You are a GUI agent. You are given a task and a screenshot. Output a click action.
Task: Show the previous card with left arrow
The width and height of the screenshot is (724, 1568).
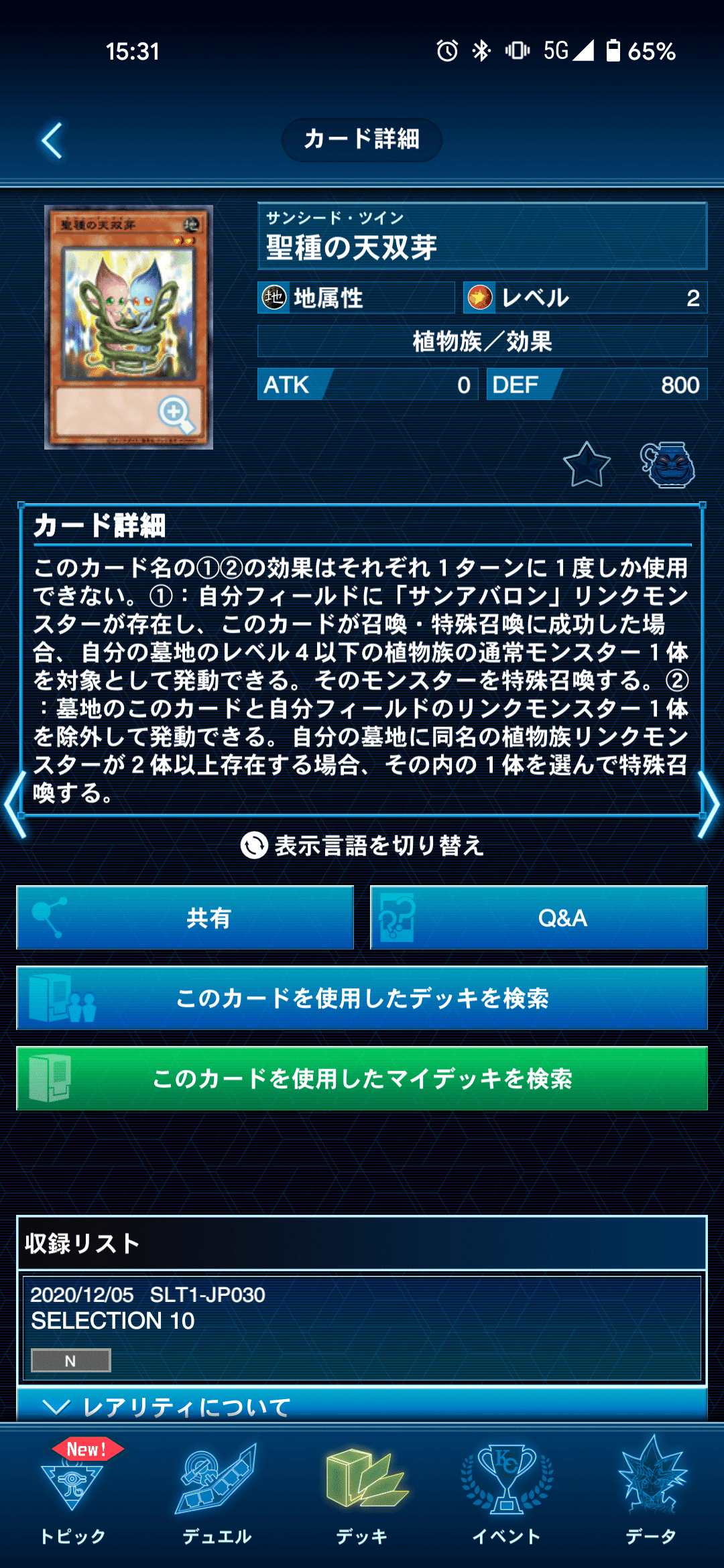coord(15,804)
